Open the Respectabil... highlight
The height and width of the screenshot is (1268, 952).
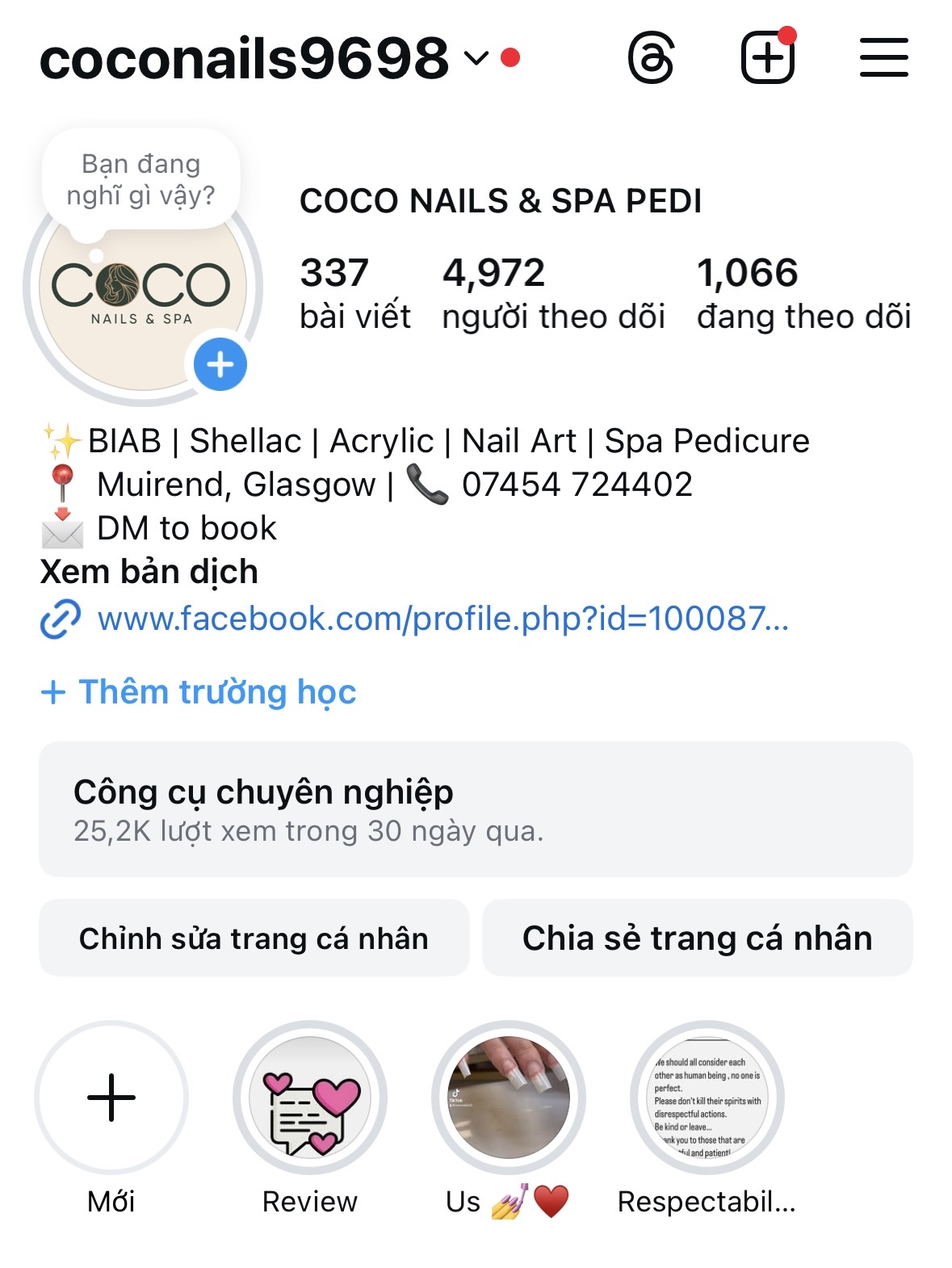tap(707, 1097)
